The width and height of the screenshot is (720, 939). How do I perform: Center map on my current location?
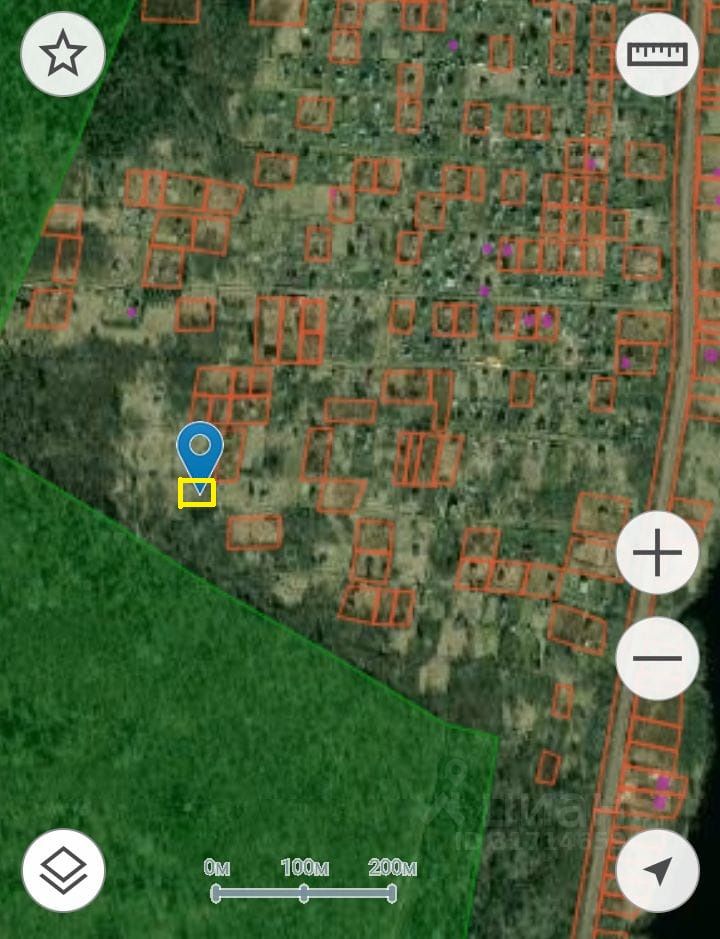coord(657,870)
